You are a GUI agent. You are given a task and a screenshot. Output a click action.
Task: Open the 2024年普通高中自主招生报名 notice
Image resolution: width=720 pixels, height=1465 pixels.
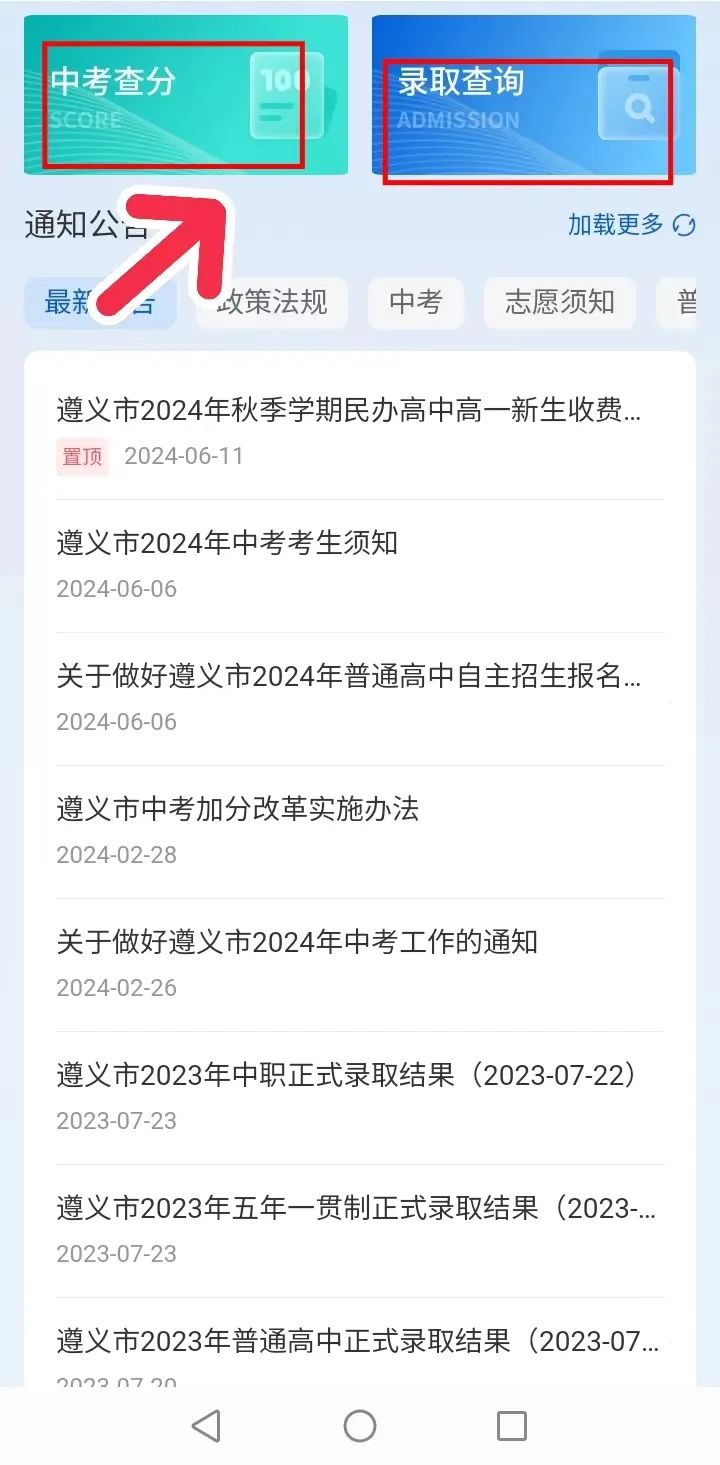[349, 676]
